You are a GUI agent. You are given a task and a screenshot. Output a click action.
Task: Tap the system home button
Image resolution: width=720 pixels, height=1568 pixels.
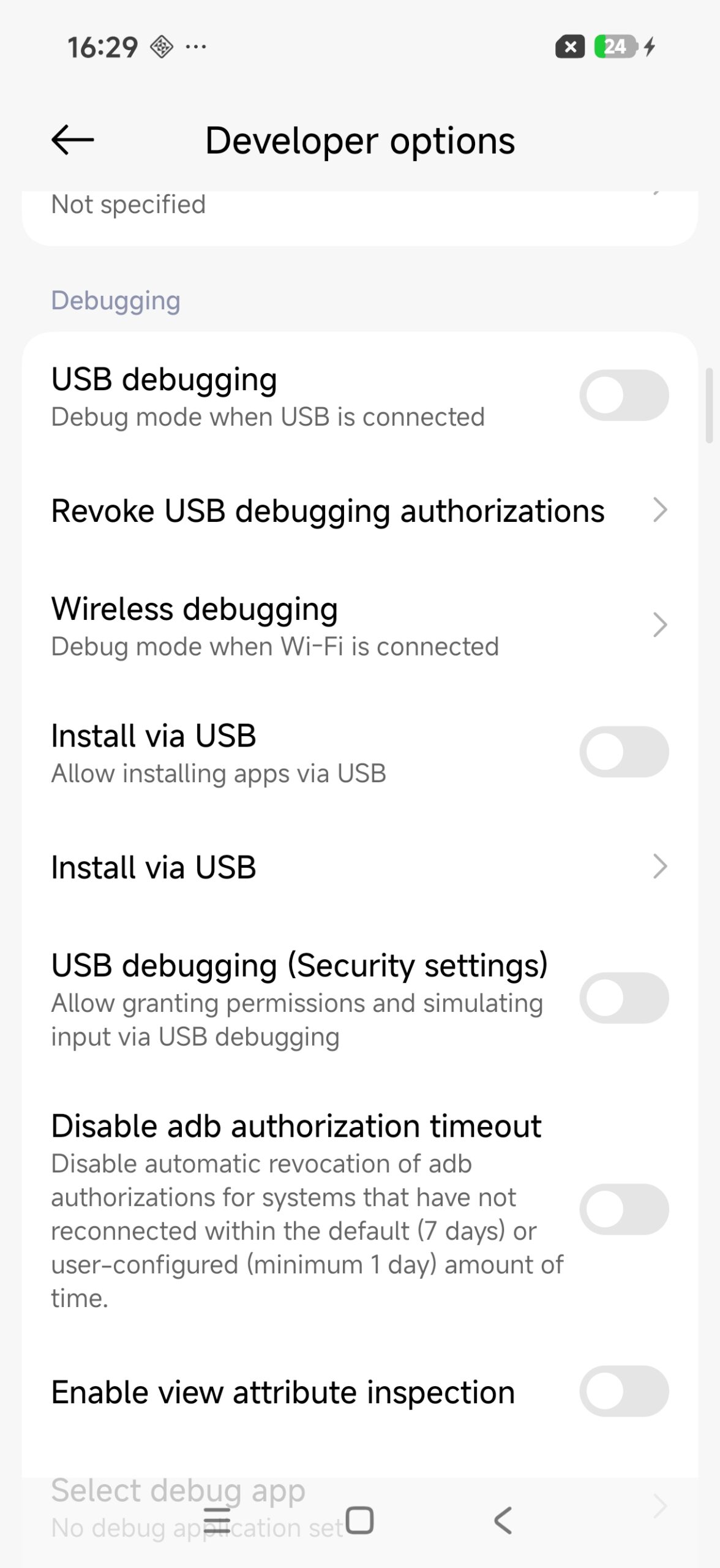pyautogui.click(x=360, y=1520)
